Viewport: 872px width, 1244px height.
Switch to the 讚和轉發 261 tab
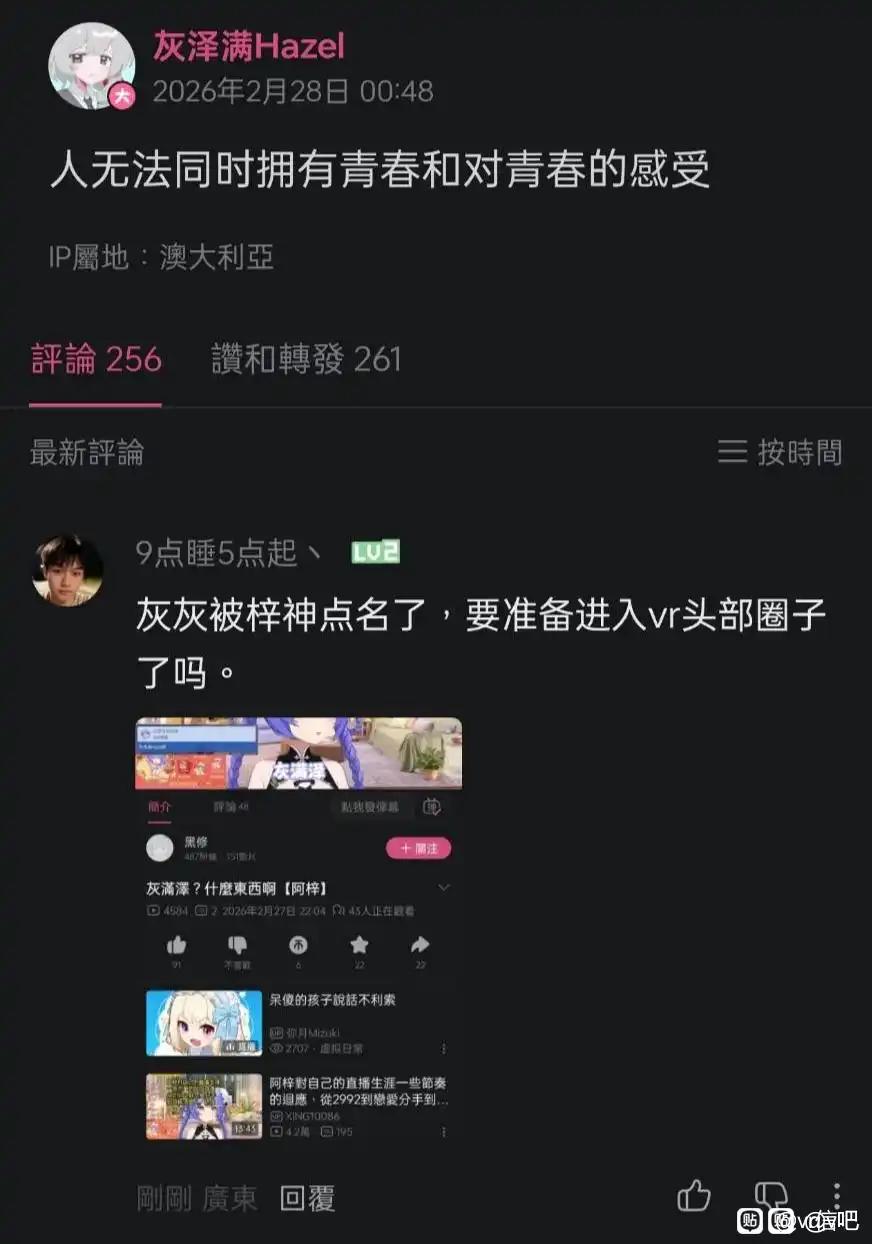tap(306, 359)
